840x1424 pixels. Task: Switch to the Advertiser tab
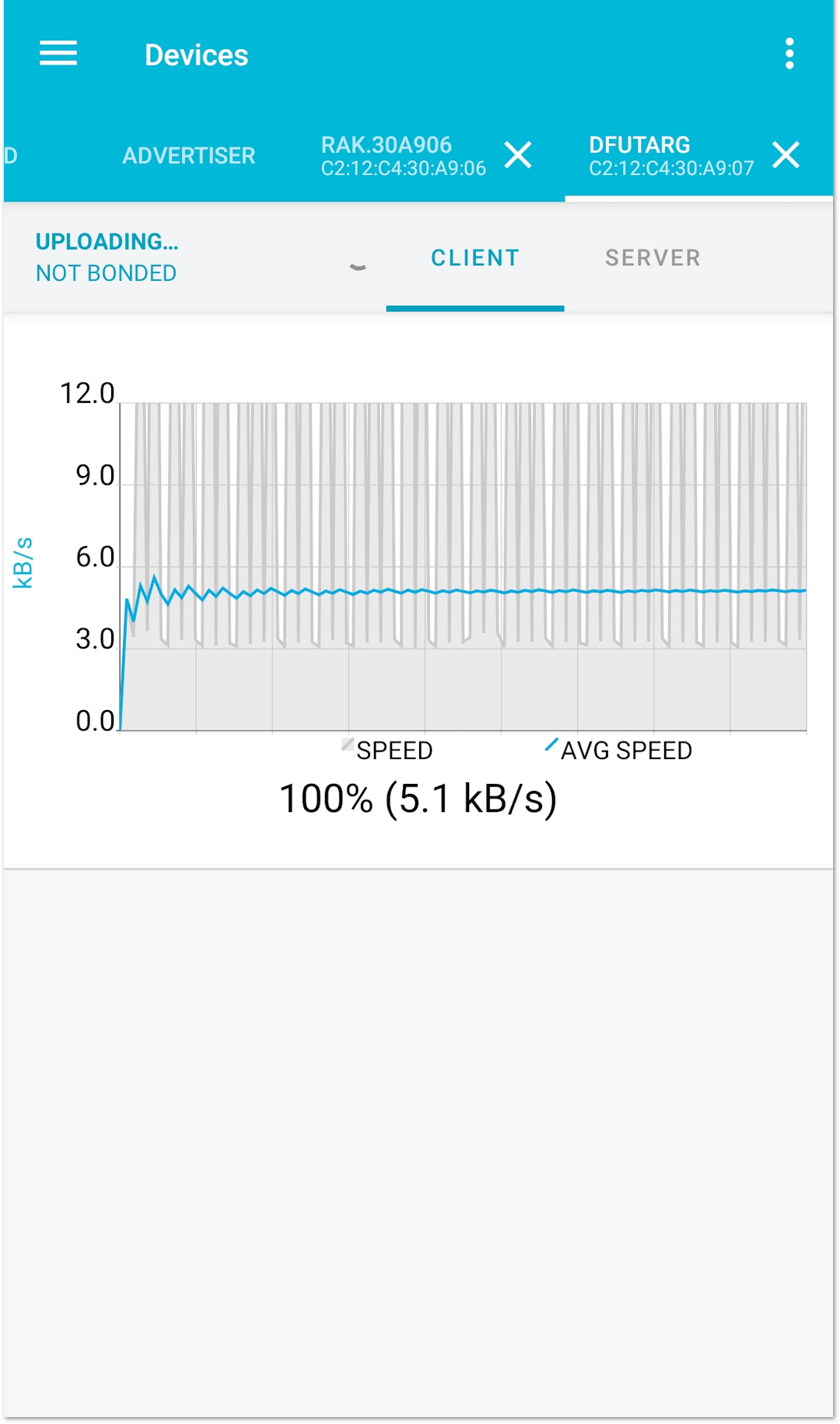(x=189, y=156)
